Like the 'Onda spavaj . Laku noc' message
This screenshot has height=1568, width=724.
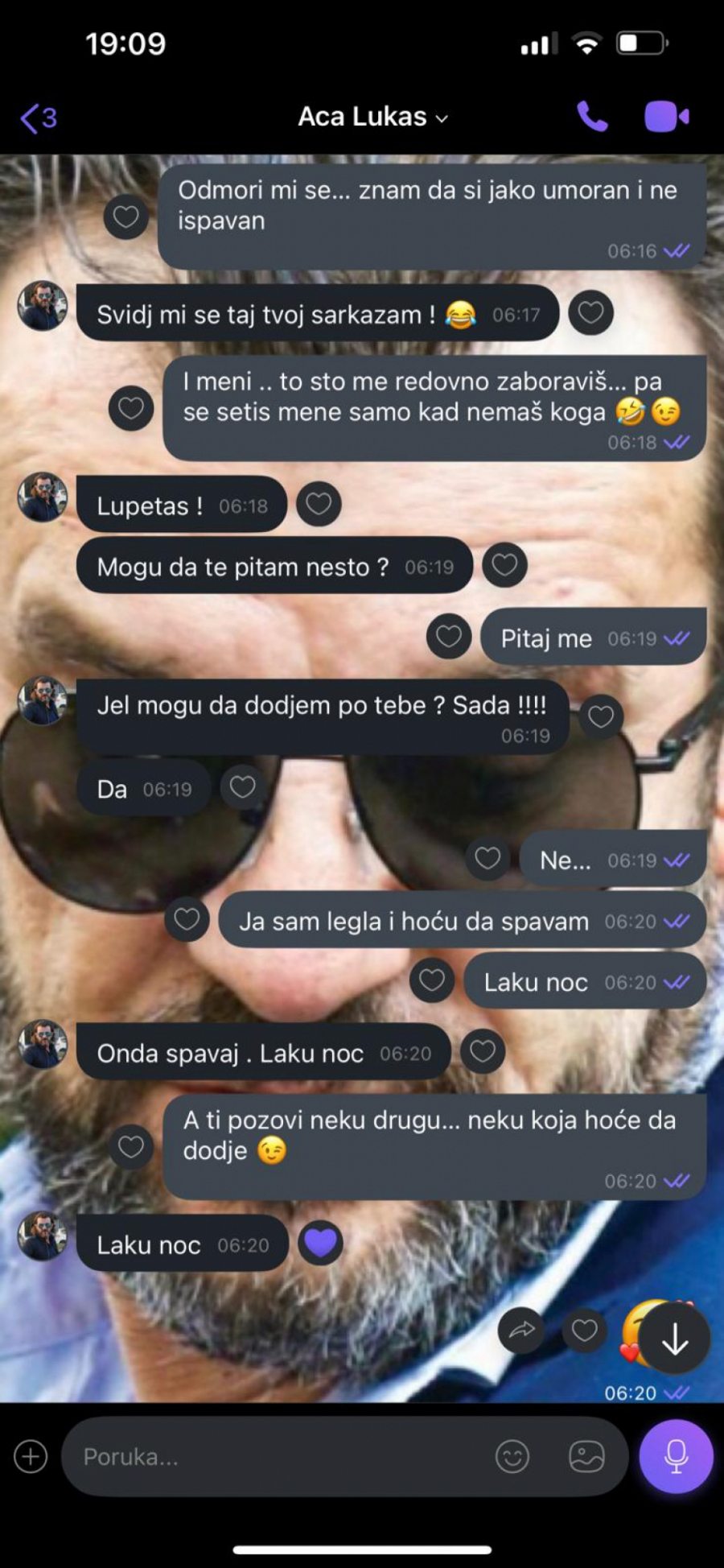(x=482, y=1051)
